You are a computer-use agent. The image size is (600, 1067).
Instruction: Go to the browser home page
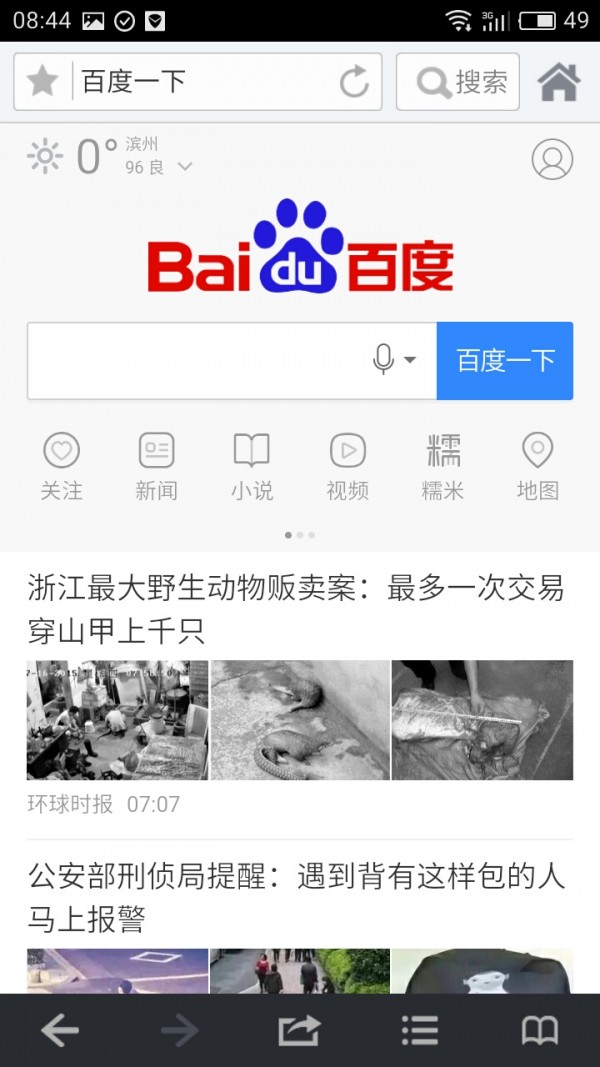(x=558, y=82)
